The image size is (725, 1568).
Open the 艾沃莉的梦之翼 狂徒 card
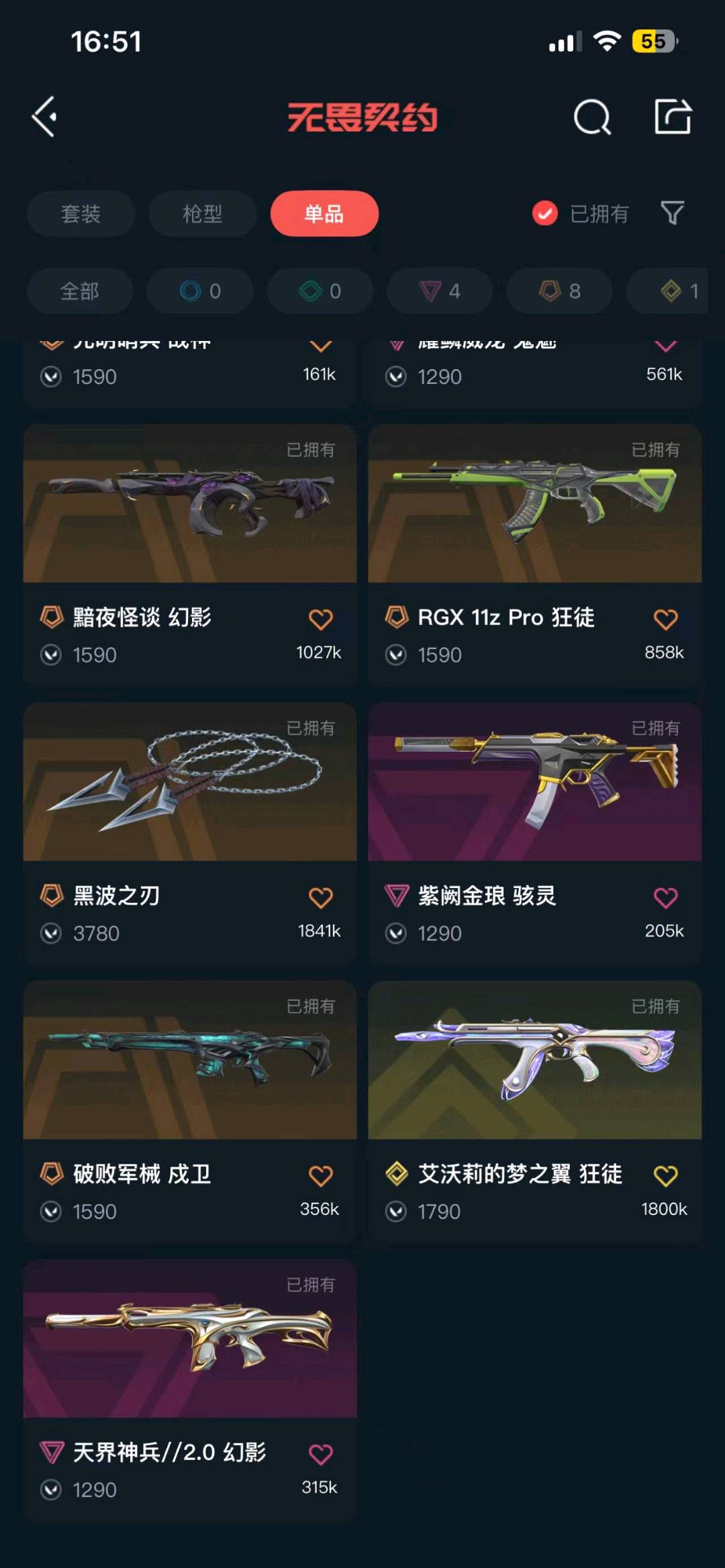tap(535, 1112)
